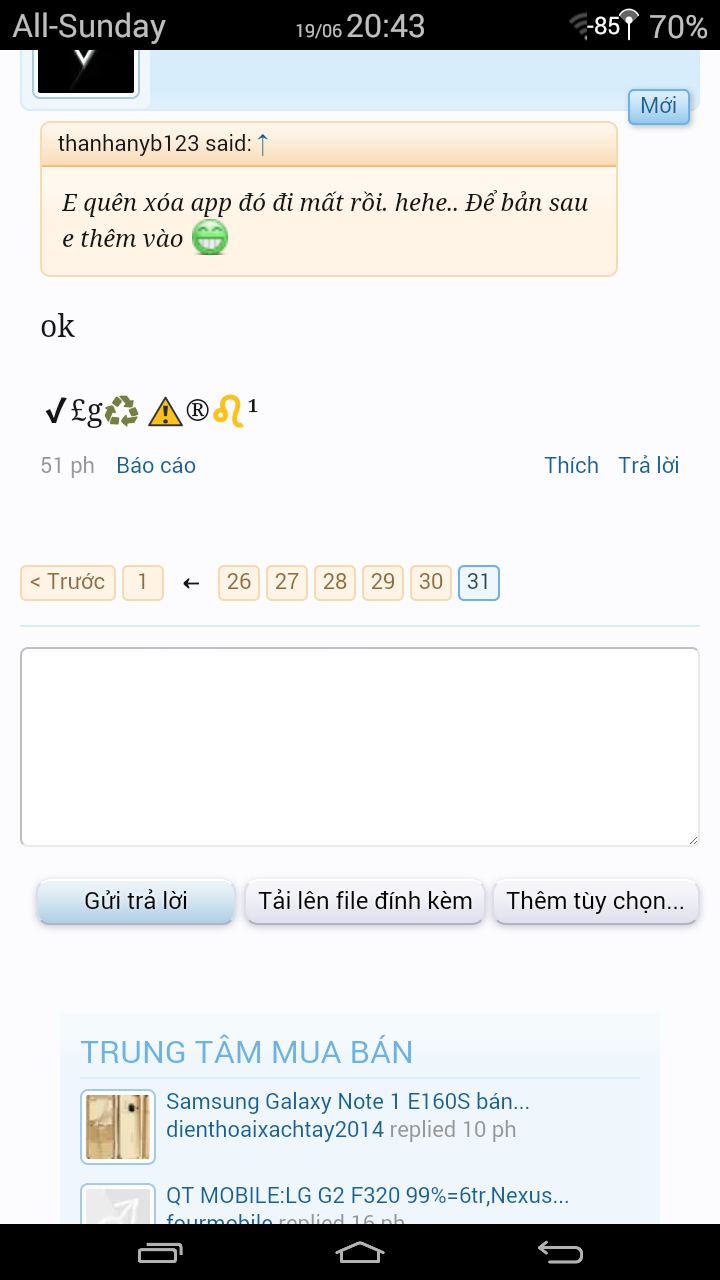Jump to page 1
This screenshot has width=720, height=1280.
point(143,582)
